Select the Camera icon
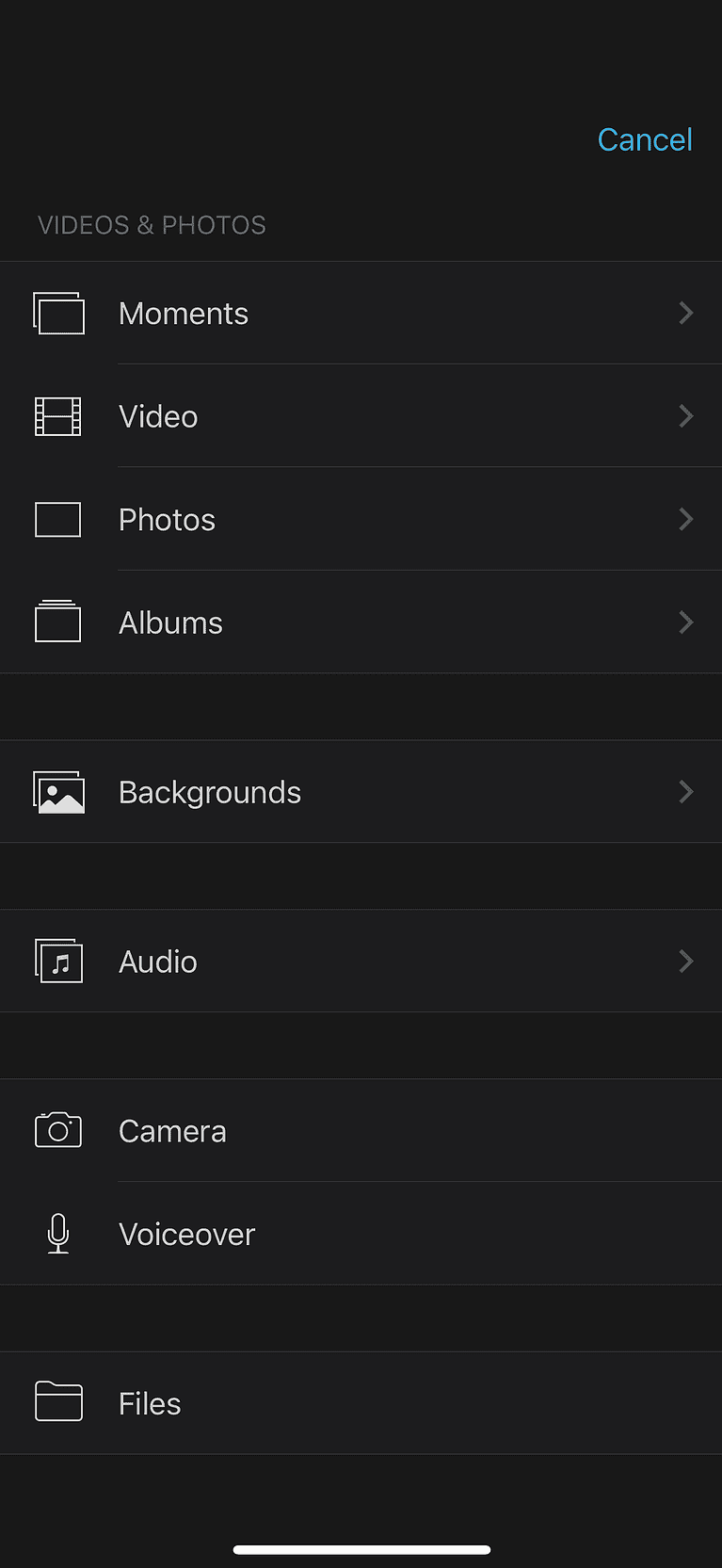The image size is (722, 1568). coord(57,1130)
